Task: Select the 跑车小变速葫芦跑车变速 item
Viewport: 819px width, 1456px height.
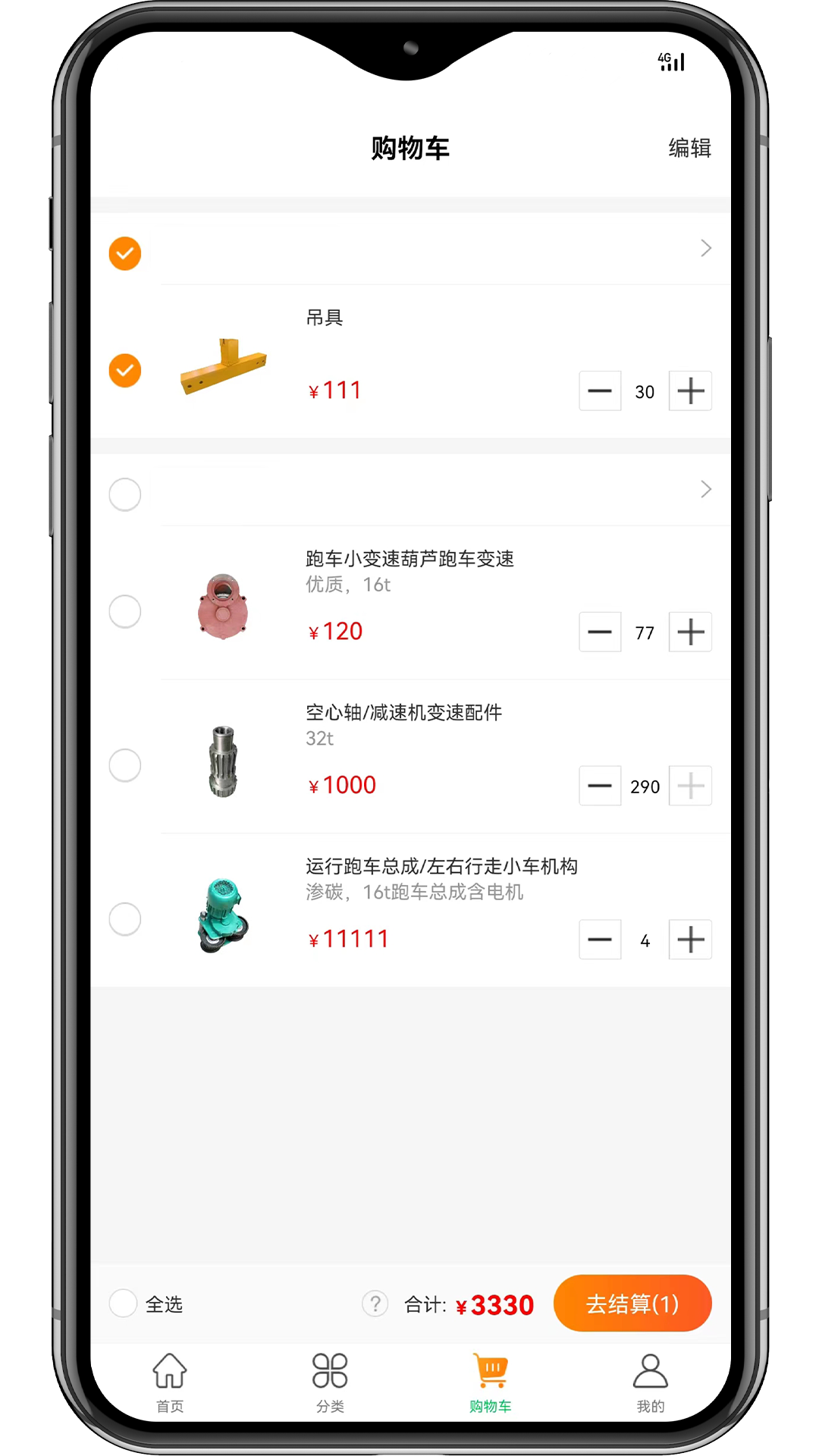Action: coord(125,611)
